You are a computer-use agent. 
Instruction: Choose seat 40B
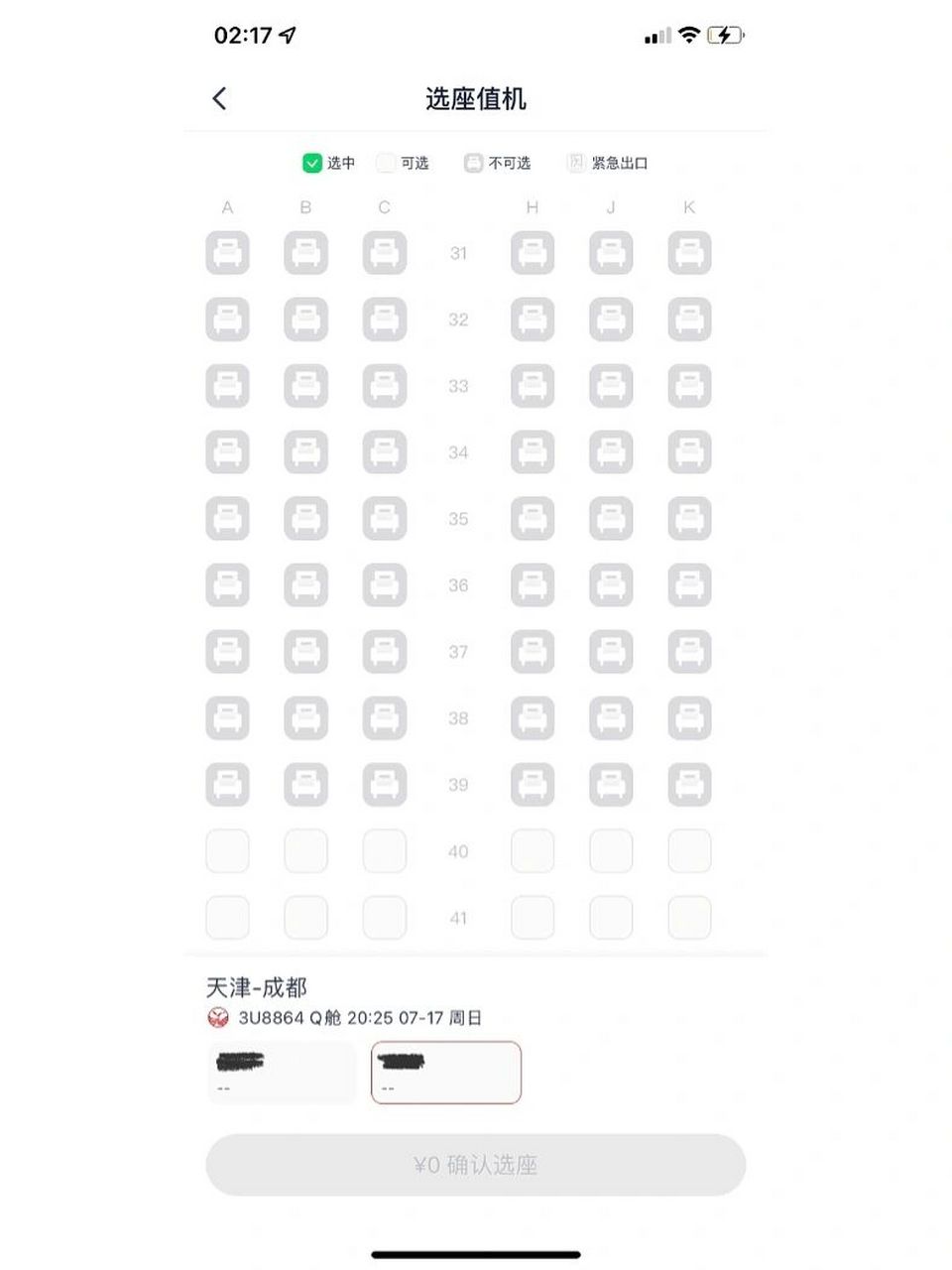[x=305, y=851]
